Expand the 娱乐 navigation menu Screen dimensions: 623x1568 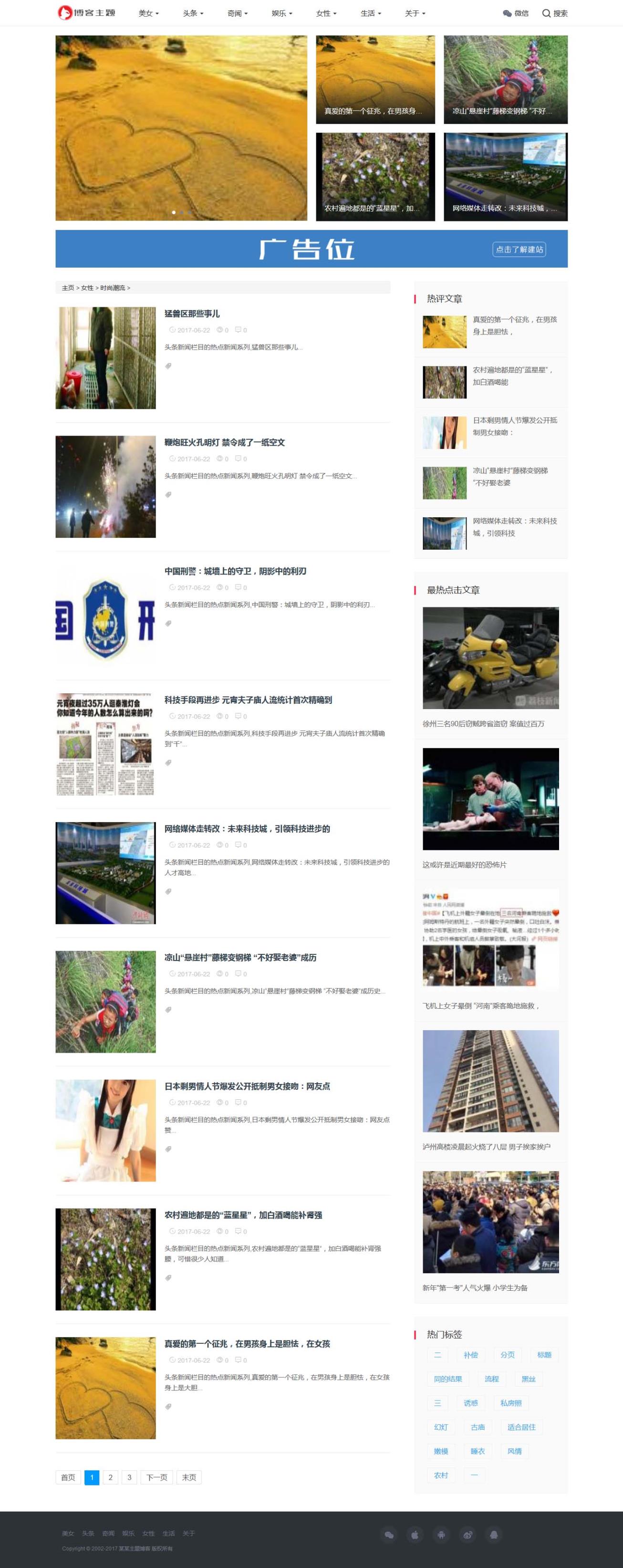[x=281, y=13]
